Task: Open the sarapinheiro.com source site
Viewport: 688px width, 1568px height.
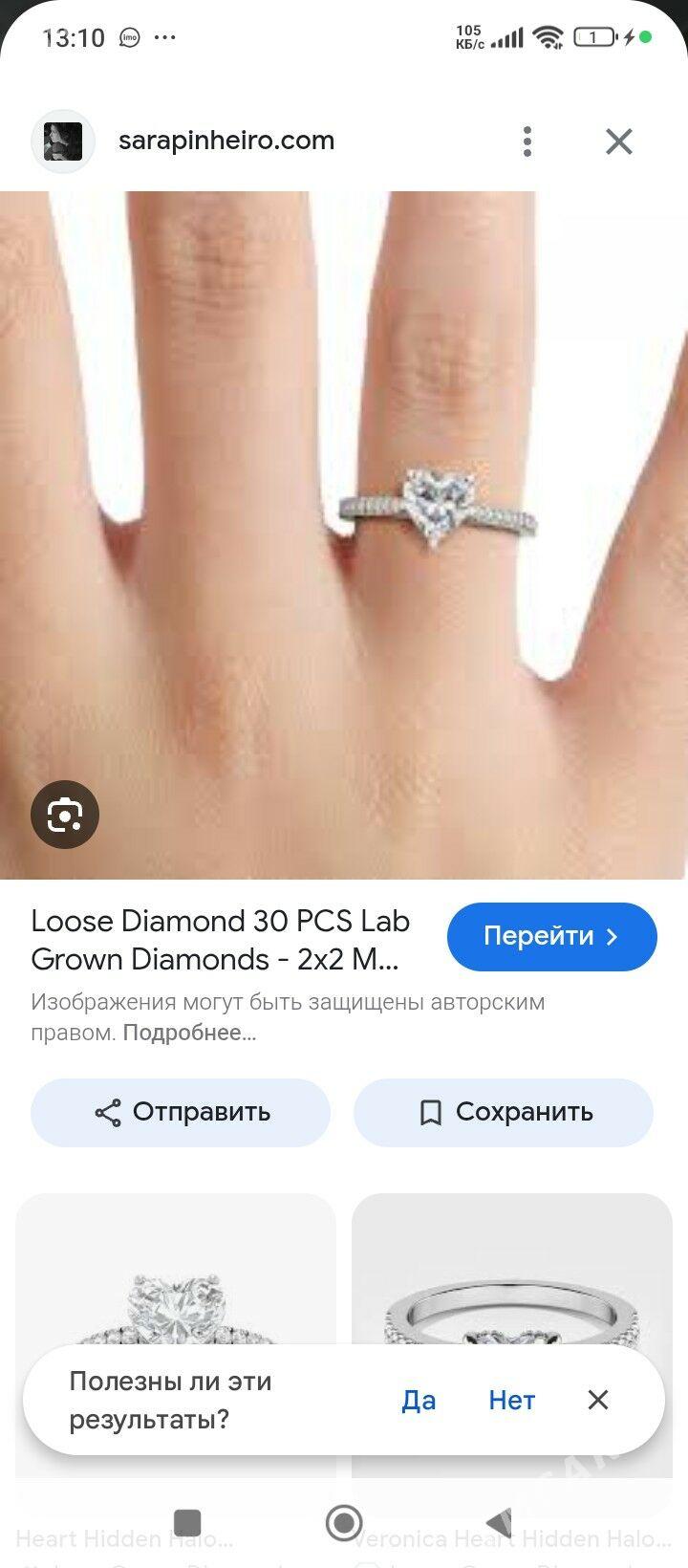Action: (x=226, y=141)
